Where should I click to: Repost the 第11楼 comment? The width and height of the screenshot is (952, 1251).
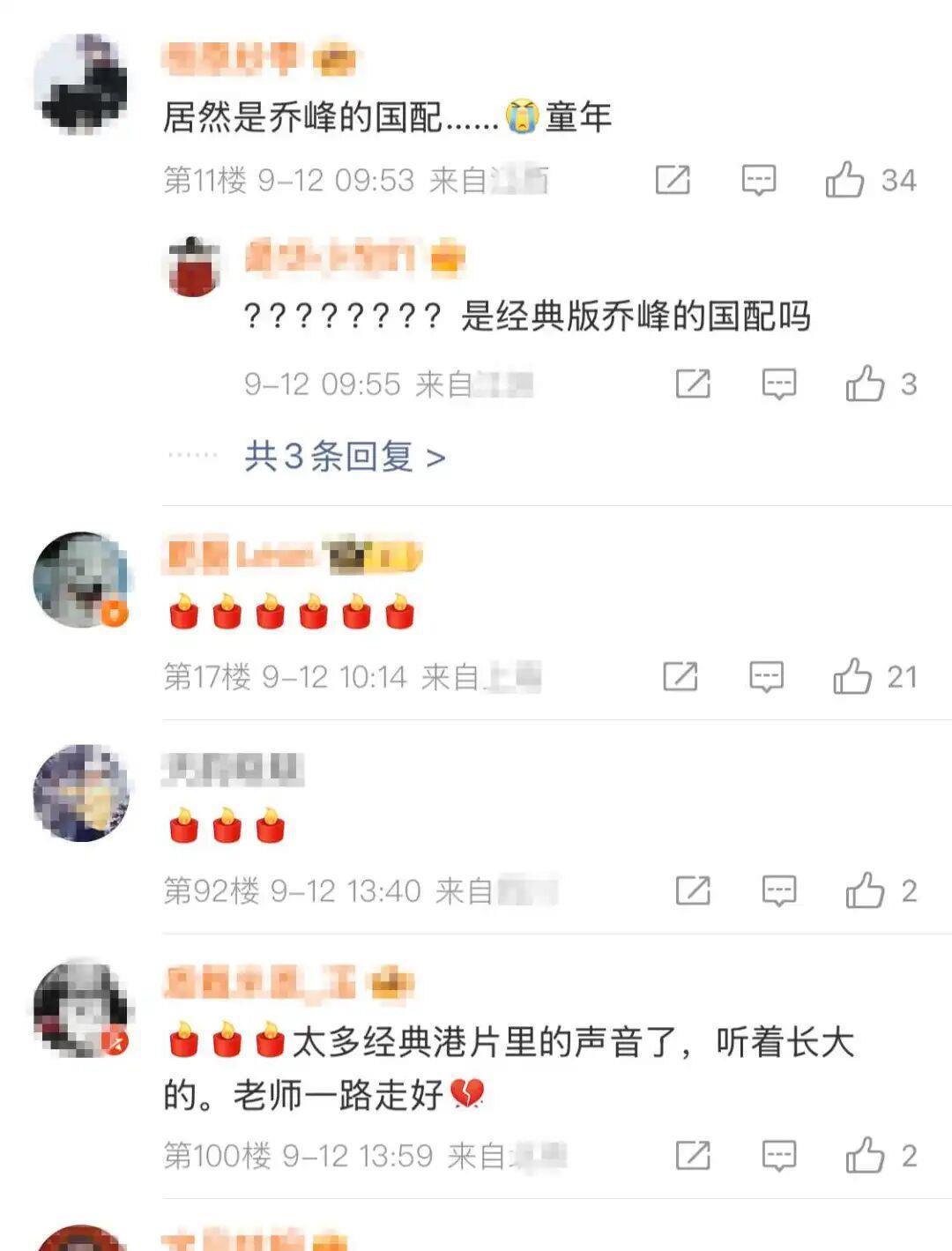coord(673,180)
